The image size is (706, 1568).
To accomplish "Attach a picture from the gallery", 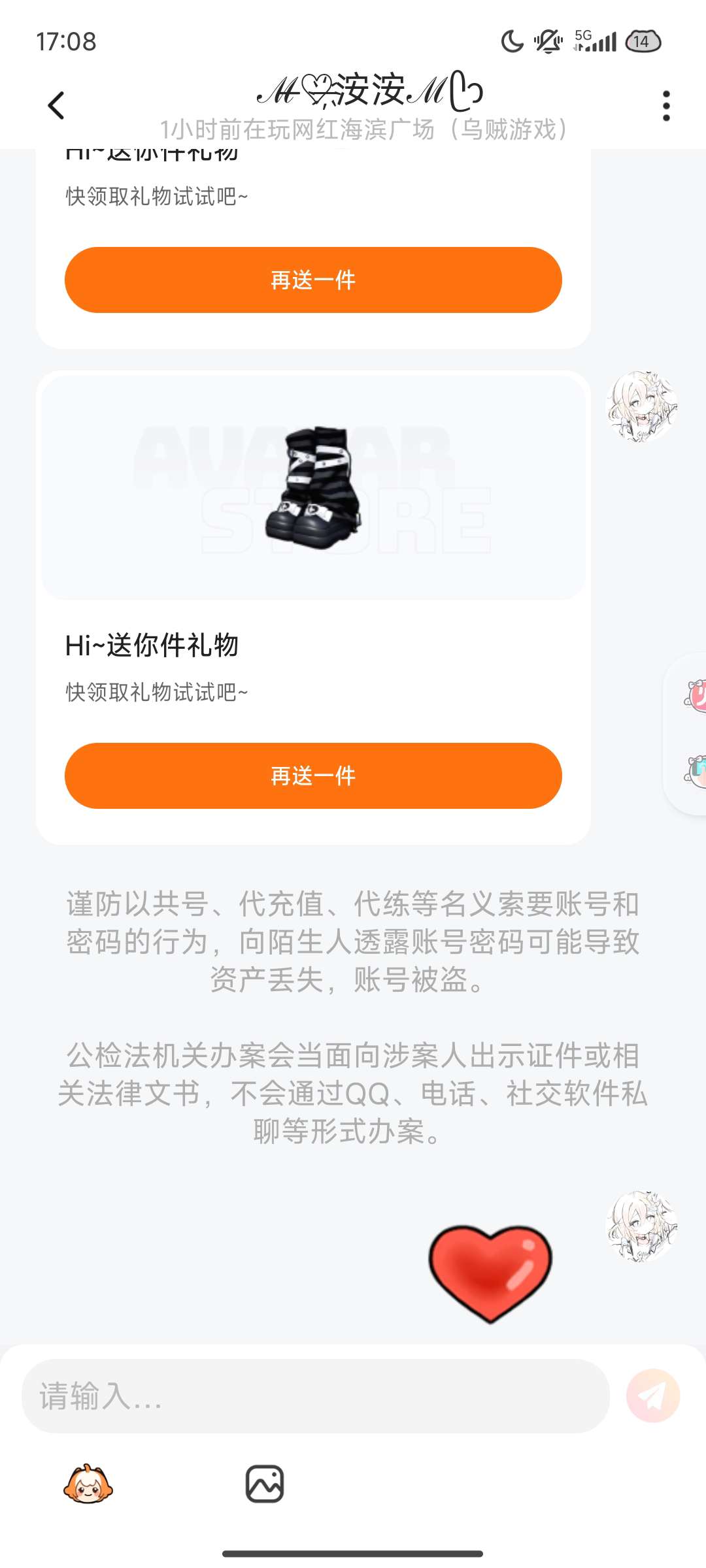I will [265, 1484].
